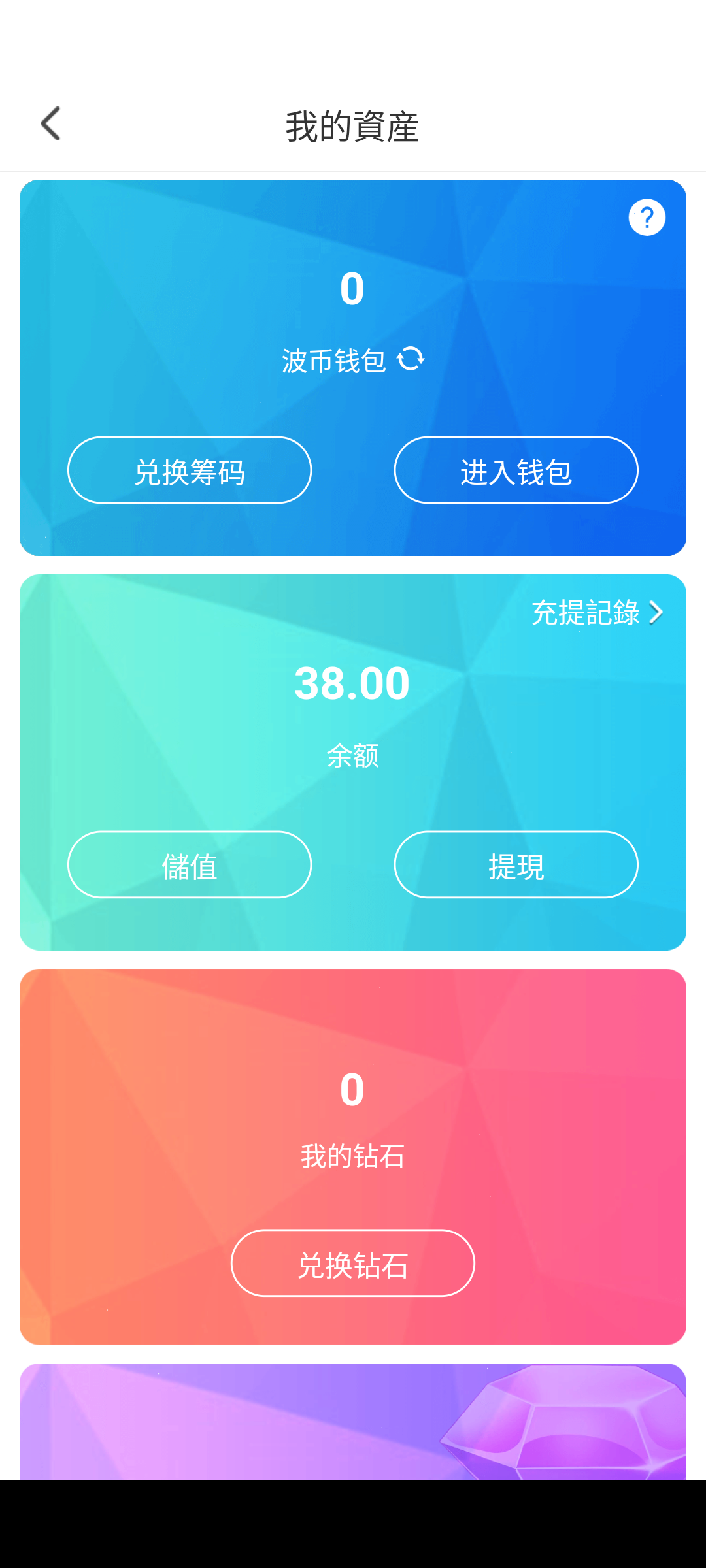
Task: Tap the 兑换筹码 button
Action: (x=190, y=470)
